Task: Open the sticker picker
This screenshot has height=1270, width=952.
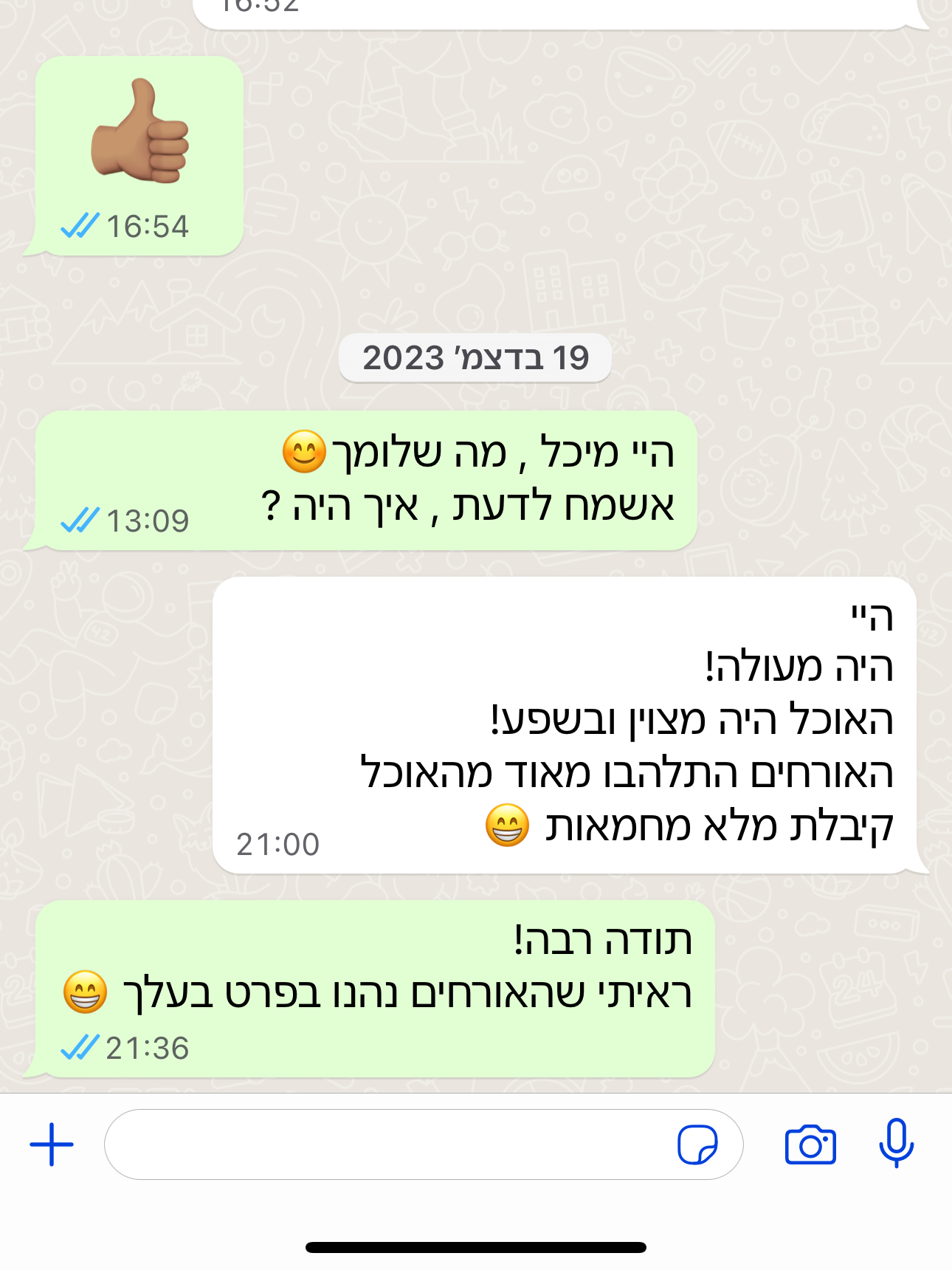Action: point(697,1144)
